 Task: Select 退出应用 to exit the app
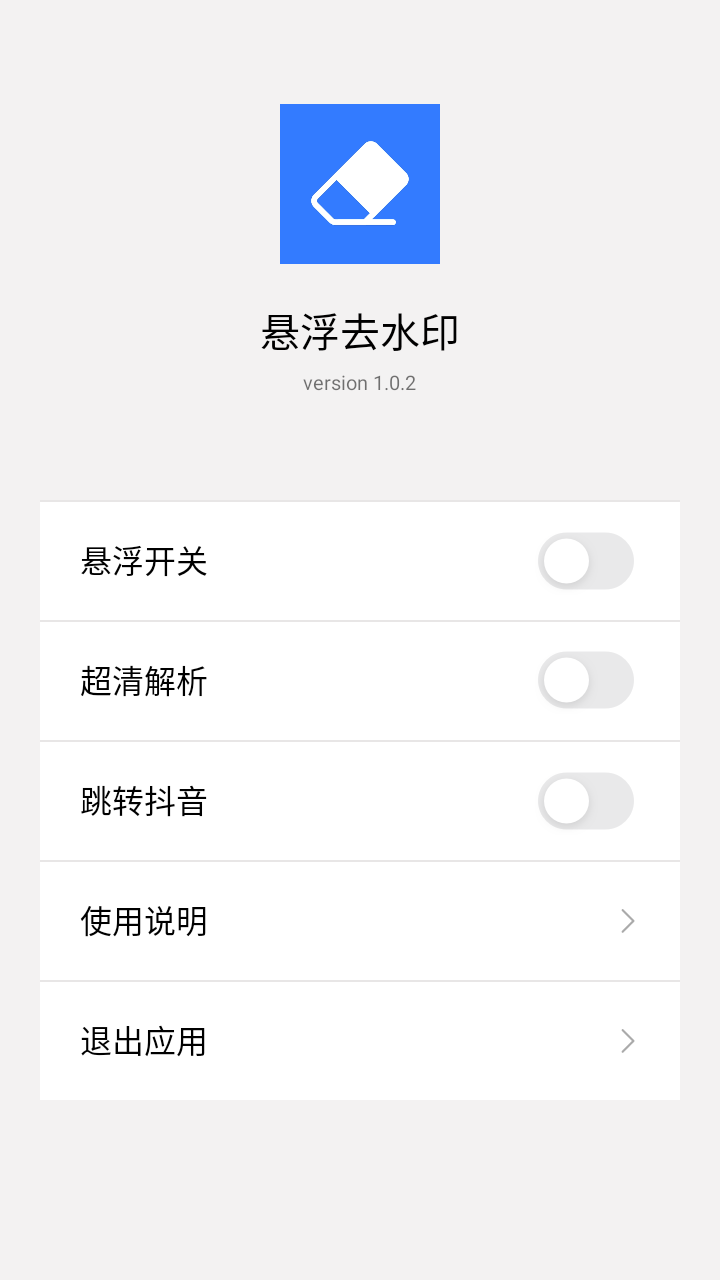[360, 1041]
